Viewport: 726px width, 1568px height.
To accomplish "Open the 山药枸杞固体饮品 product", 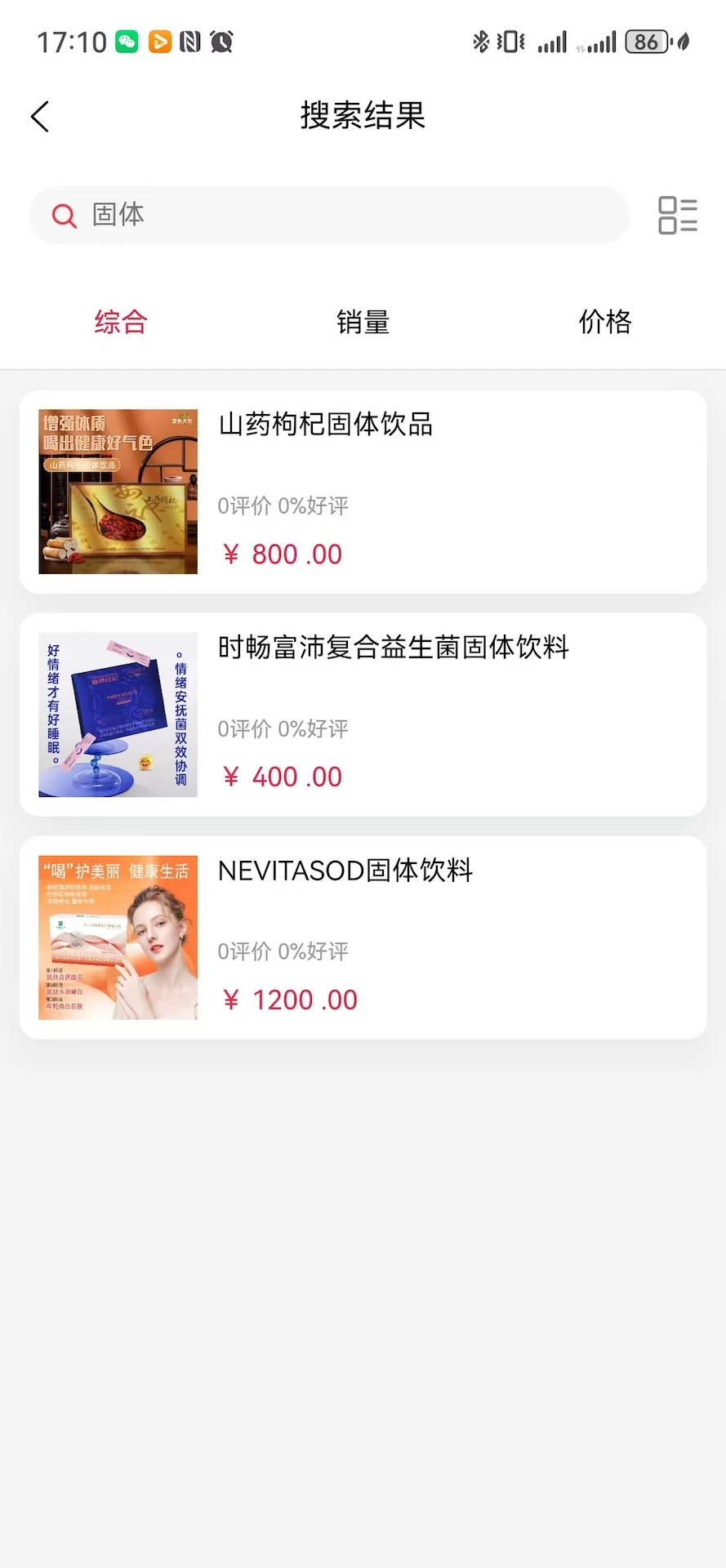I will pyautogui.click(x=363, y=492).
